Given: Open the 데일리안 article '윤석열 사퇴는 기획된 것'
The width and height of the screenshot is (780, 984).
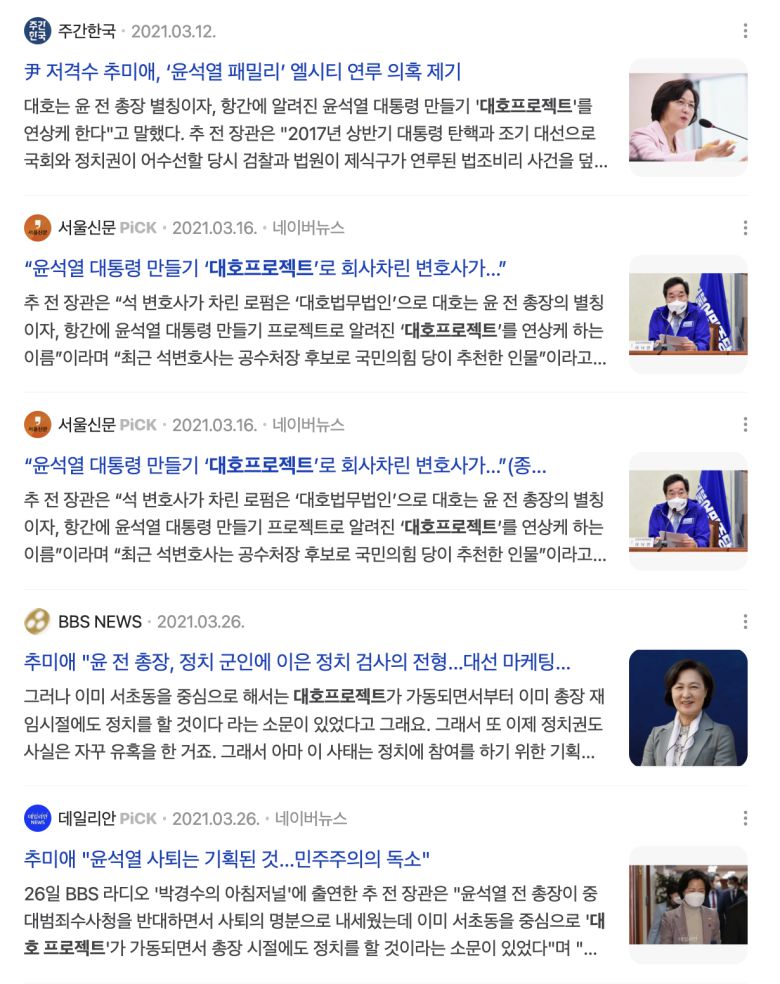Looking at the screenshot, I should click(x=226, y=858).
